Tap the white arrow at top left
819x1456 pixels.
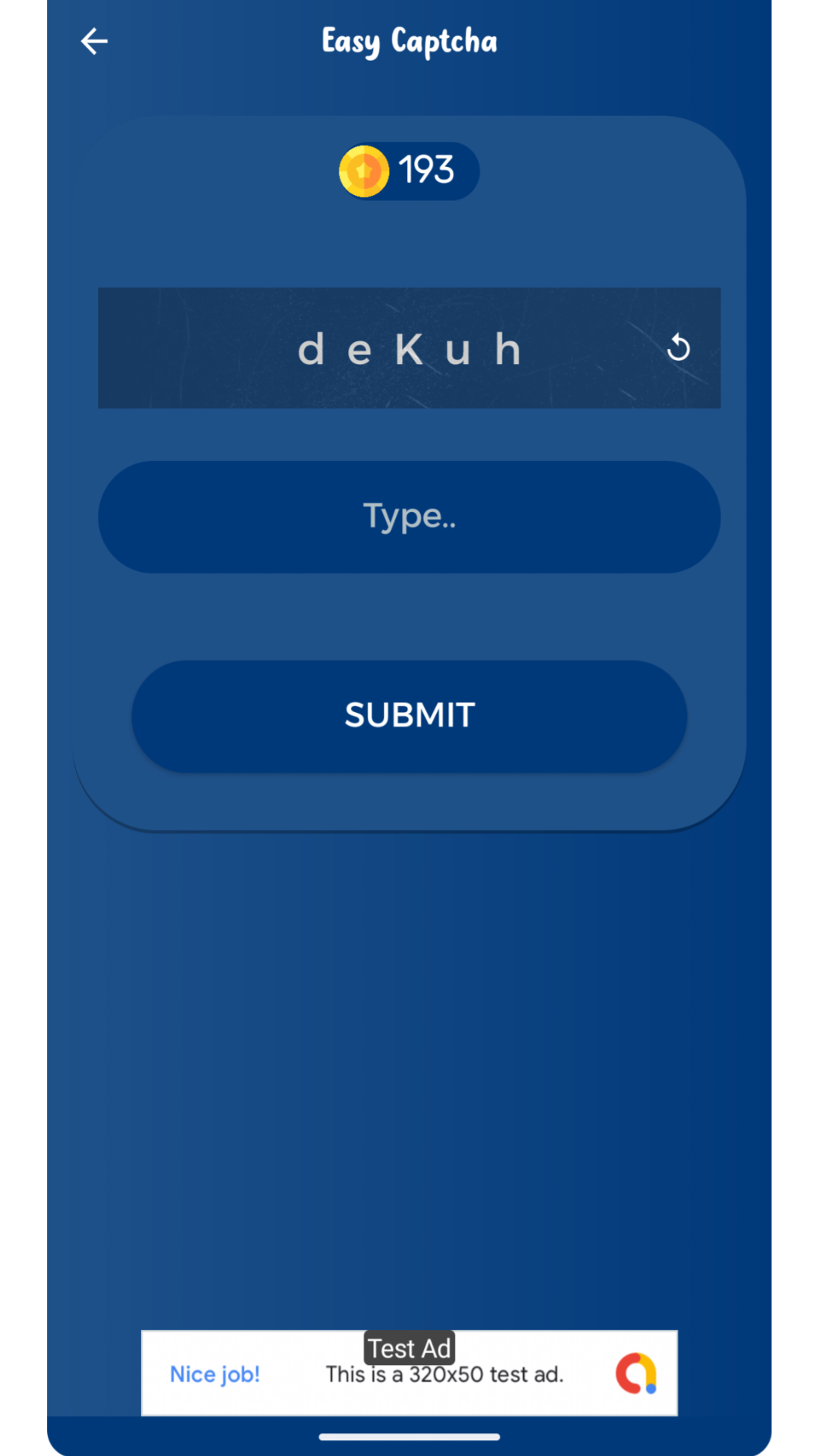[93, 42]
